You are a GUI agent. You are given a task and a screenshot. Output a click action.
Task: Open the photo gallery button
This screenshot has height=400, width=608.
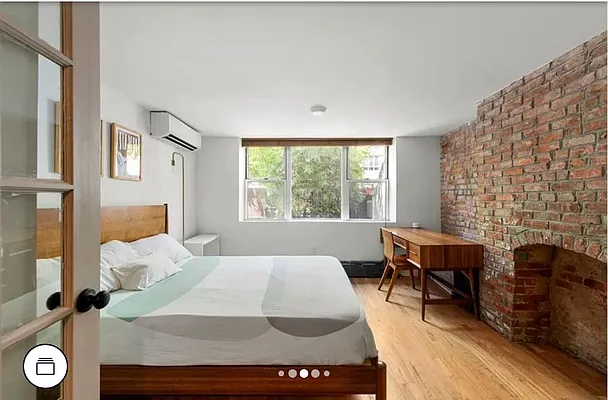(x=45, y=366)
